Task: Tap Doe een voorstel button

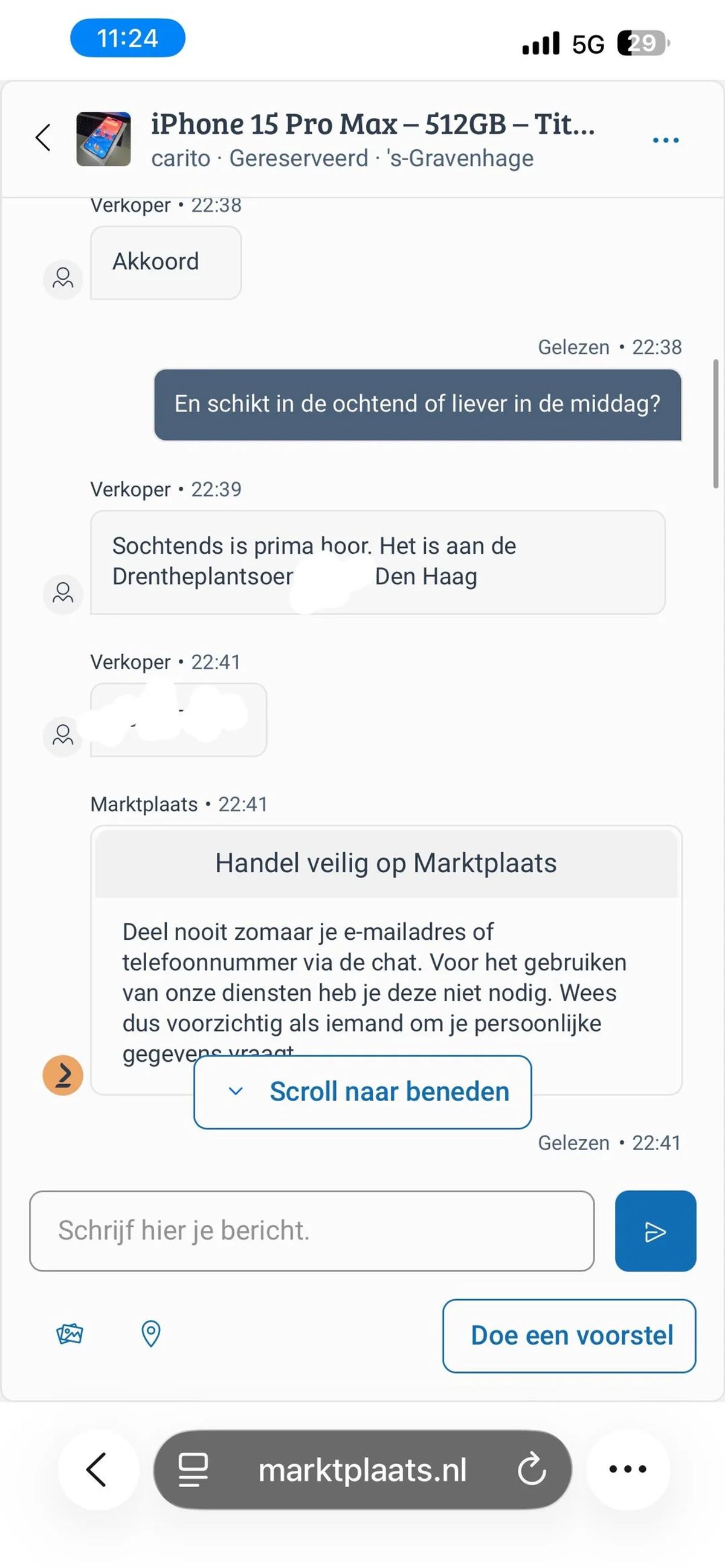Action: point(569,1335)
